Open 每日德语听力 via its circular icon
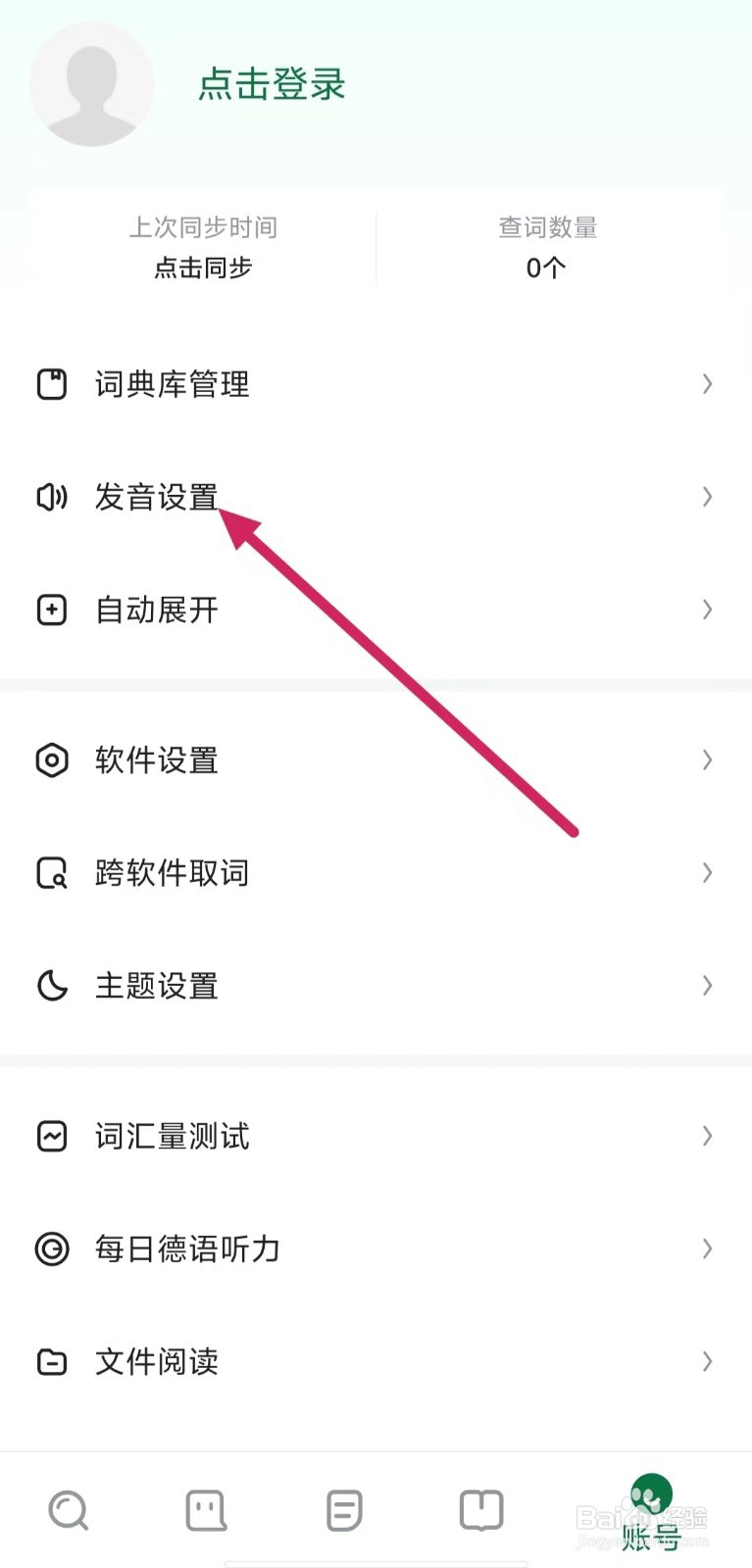Screen dimensions: 752x1568 [52, 1249]
